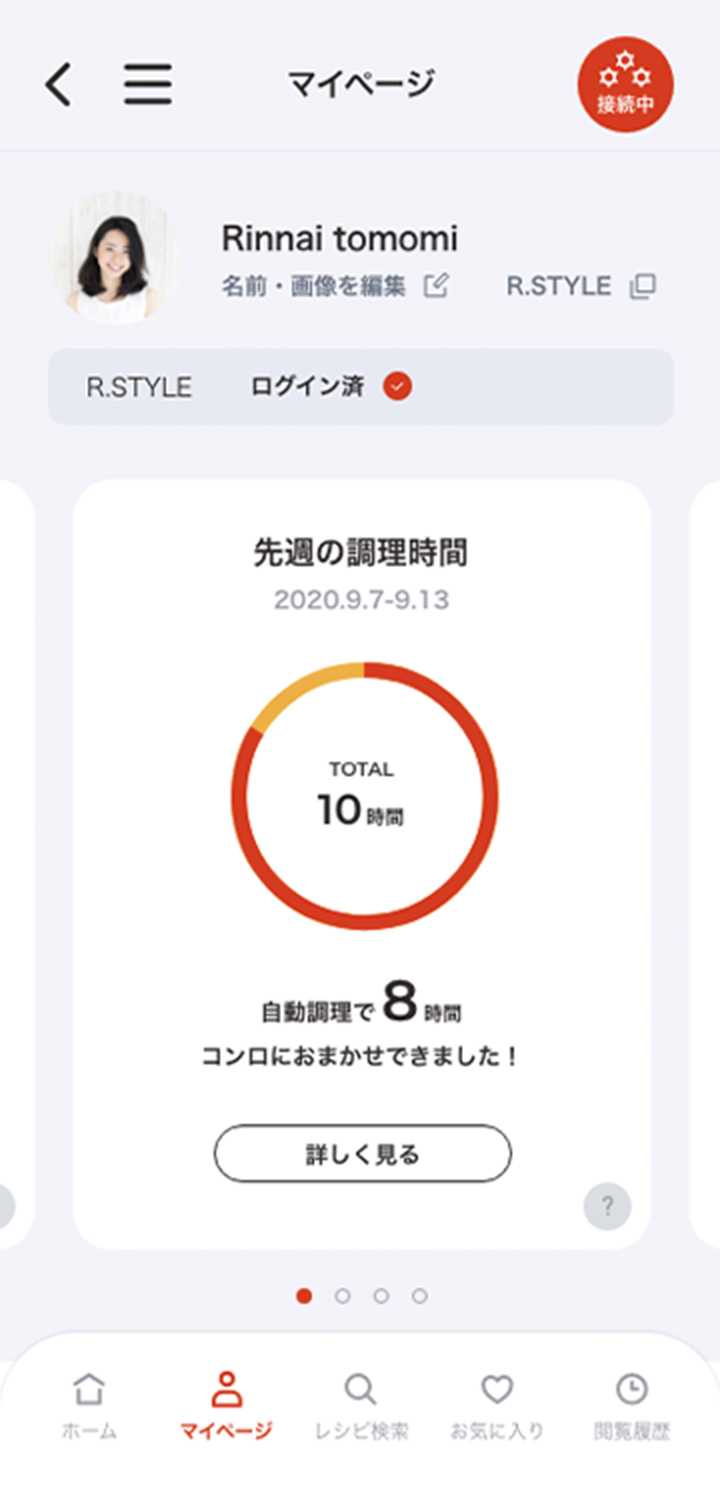This screenshot has height=1496, width=720.
Task: Go back with the arrow icon
Action: pos(59,84)
